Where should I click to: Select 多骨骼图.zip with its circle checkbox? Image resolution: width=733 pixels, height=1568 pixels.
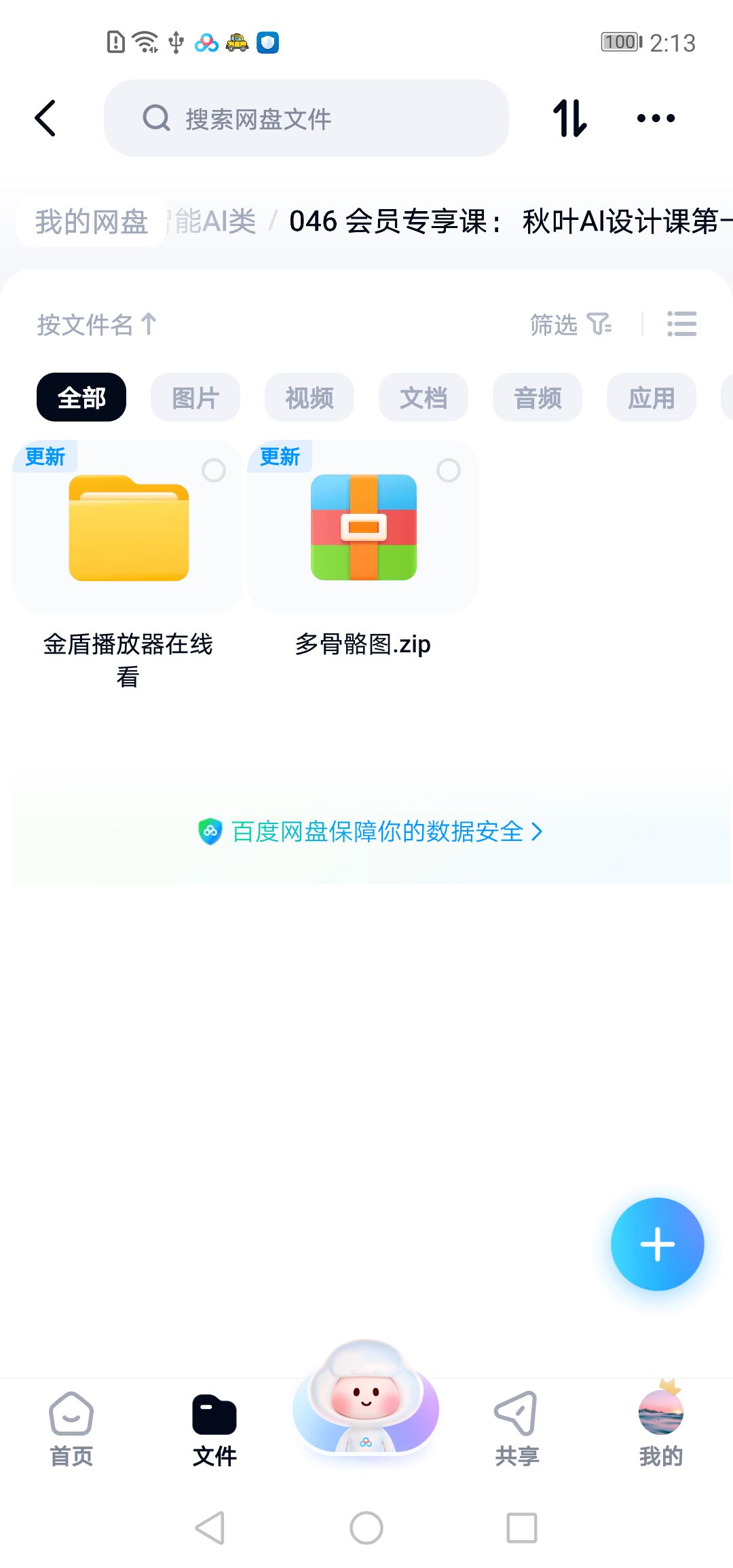[448, 470]
